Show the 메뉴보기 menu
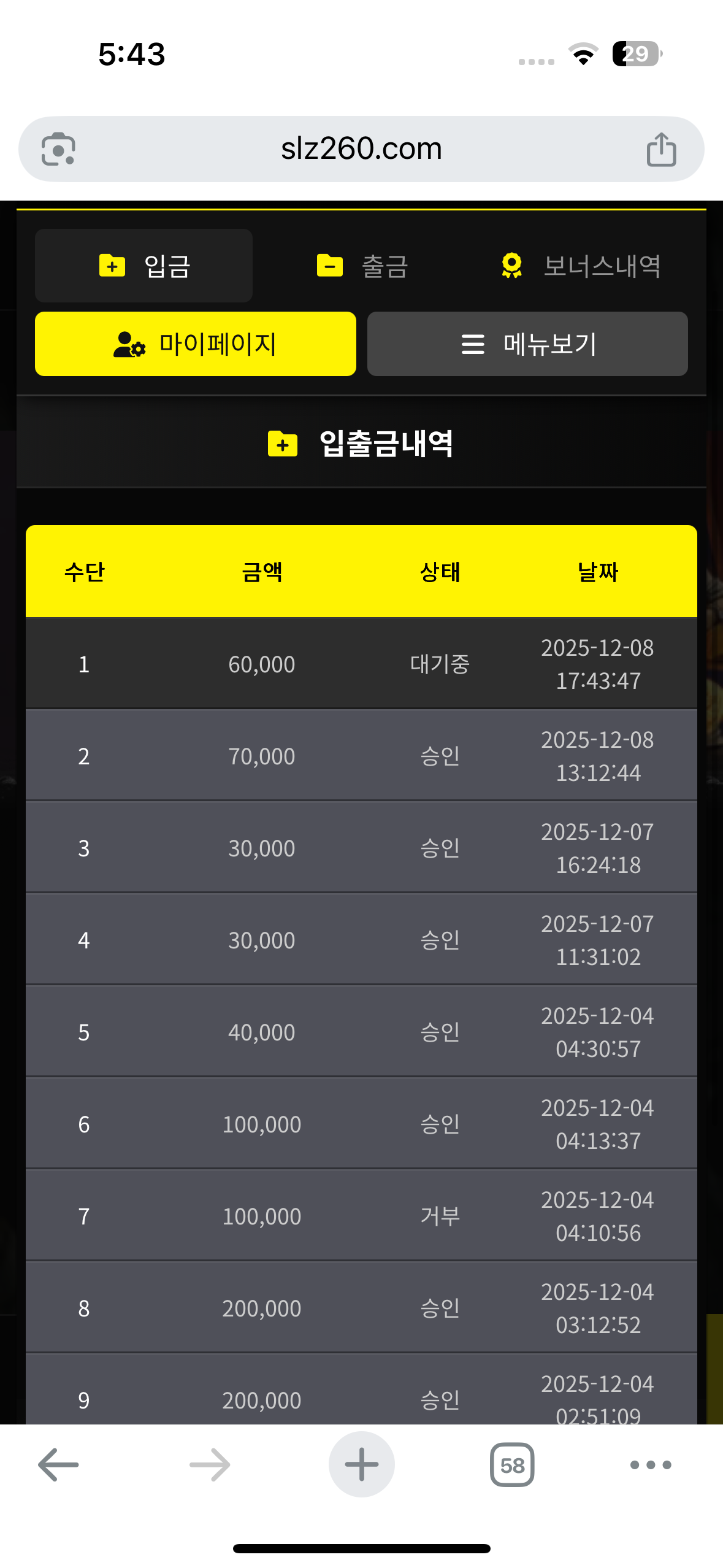Screen dimensions: 723x1568 (x=527, y=344)
